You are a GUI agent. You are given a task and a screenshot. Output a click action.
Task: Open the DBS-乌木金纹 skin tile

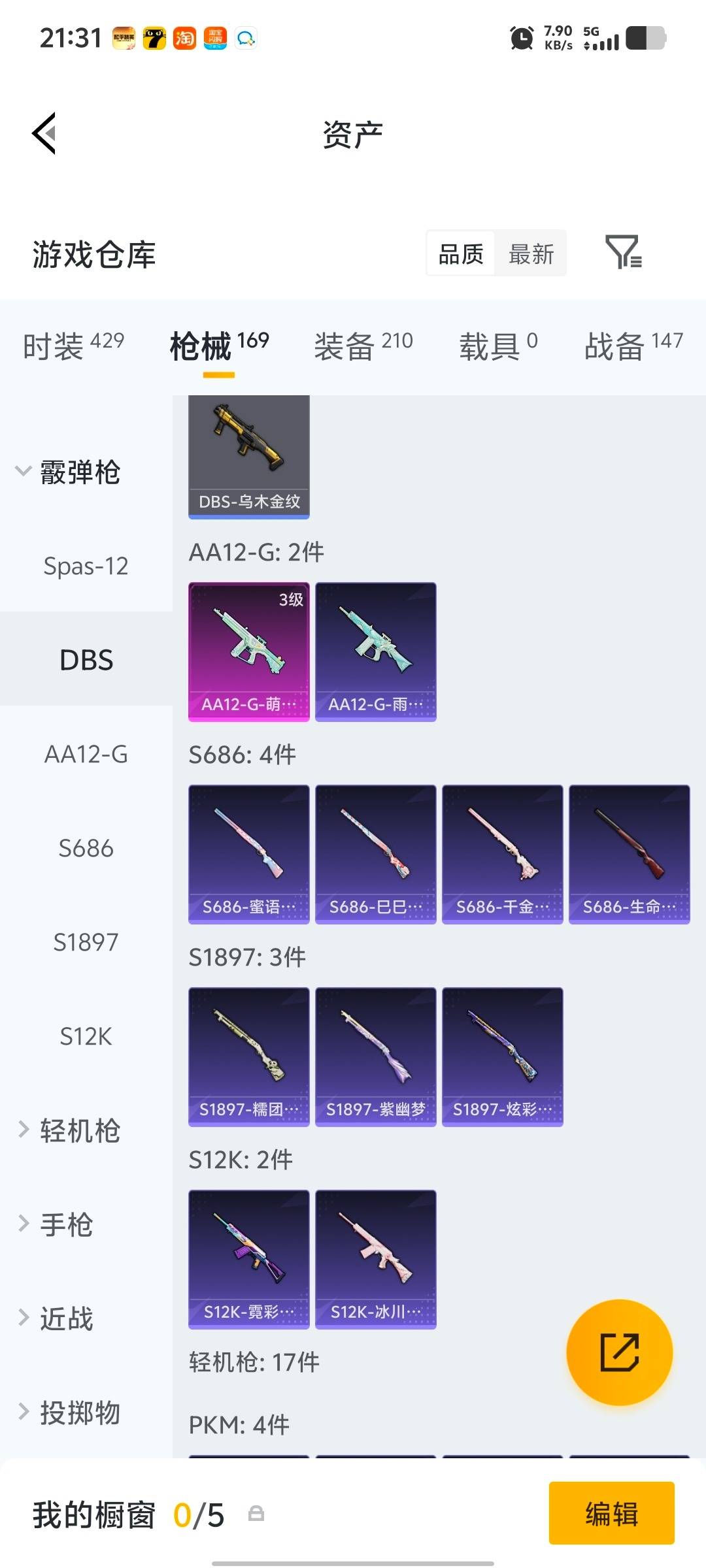tap(248, 456)
